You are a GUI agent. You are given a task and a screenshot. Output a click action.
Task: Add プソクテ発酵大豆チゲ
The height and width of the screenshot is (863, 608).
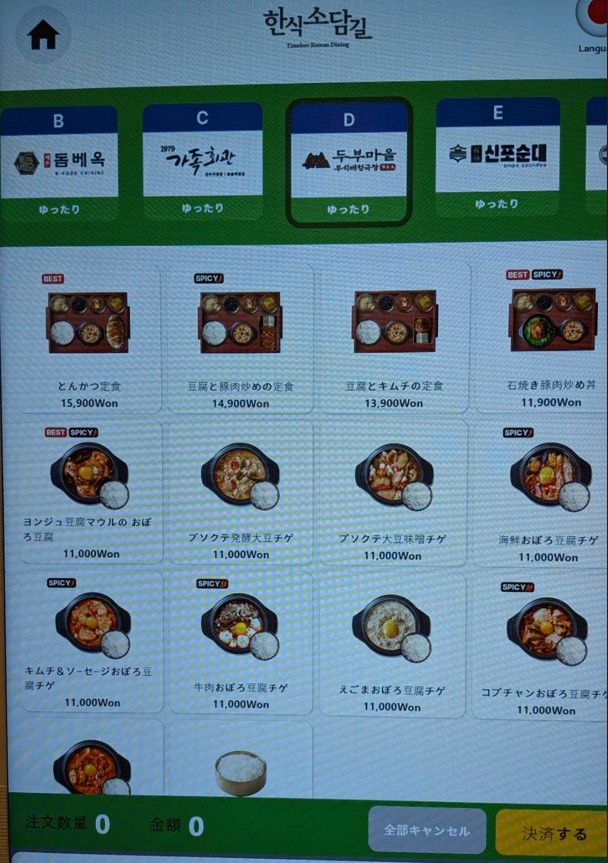pos(240,490)
